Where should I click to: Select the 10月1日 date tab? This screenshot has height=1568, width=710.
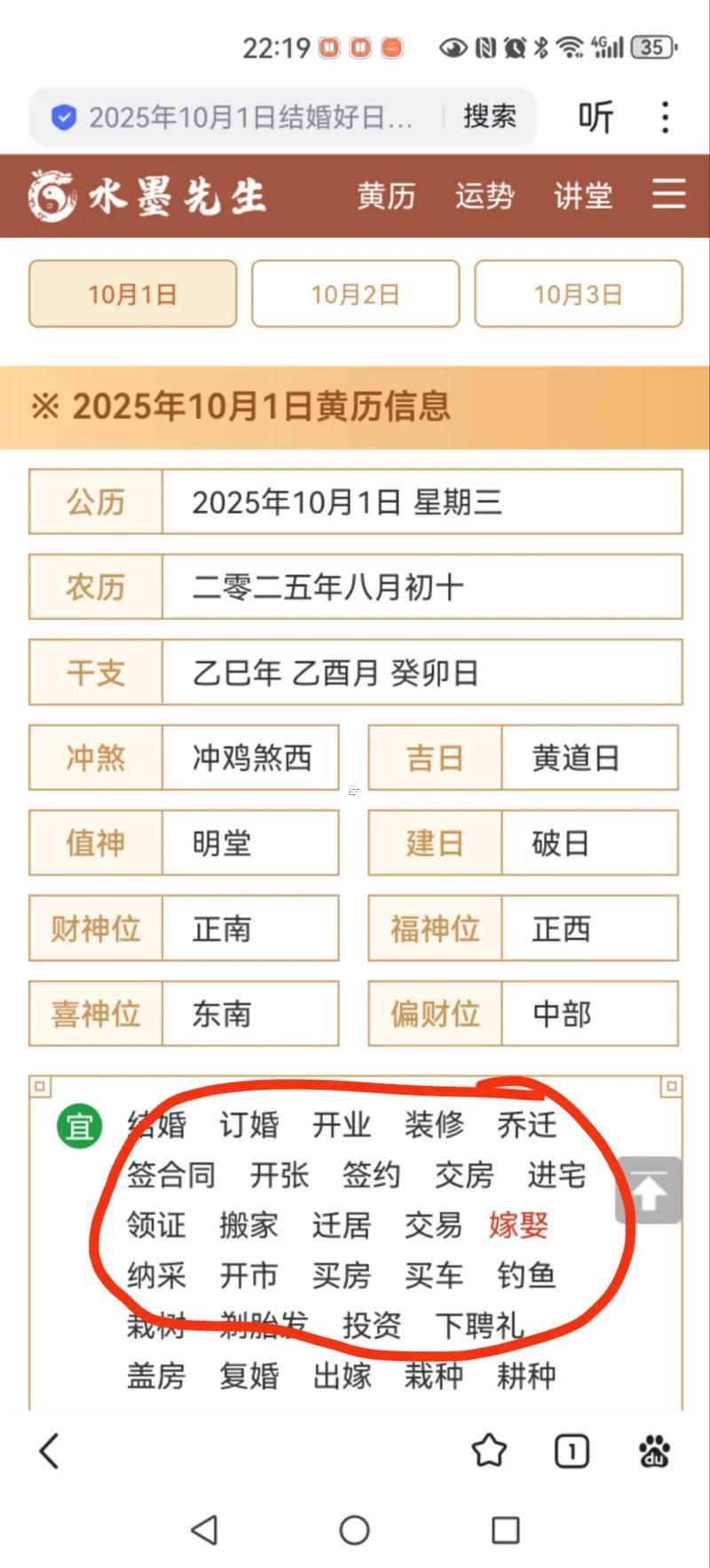point(133,294)
